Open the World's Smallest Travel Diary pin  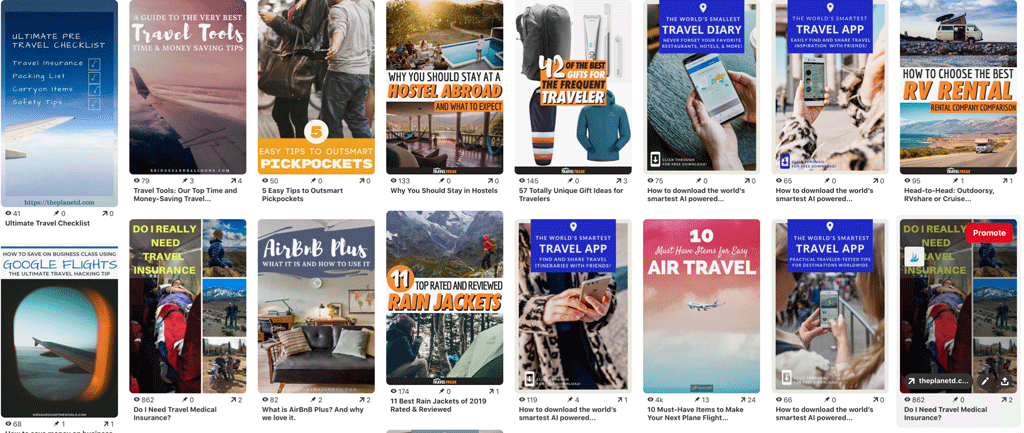(x=702, y=88)
